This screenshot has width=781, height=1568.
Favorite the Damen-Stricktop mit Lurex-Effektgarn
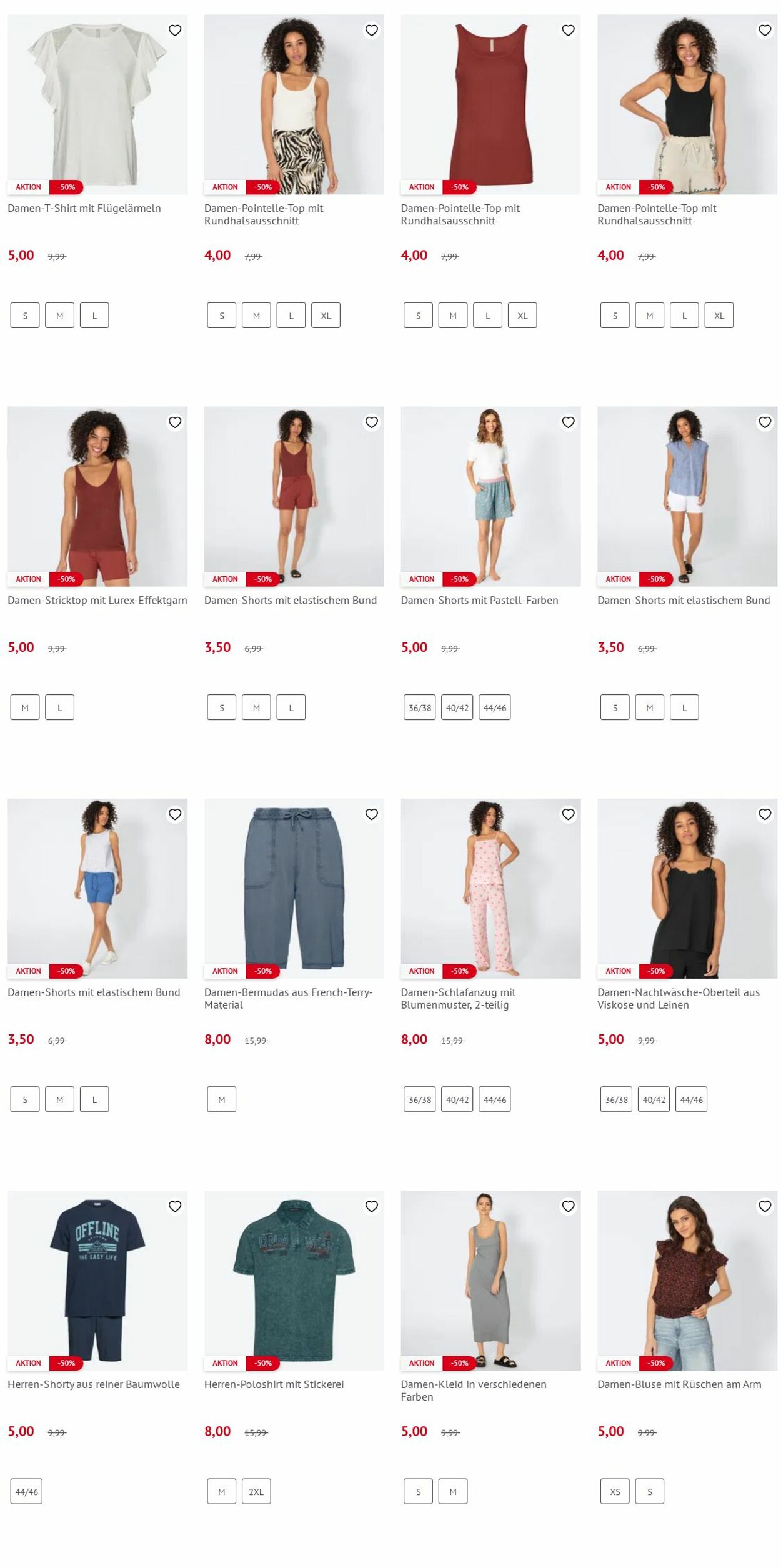point(175,422)
